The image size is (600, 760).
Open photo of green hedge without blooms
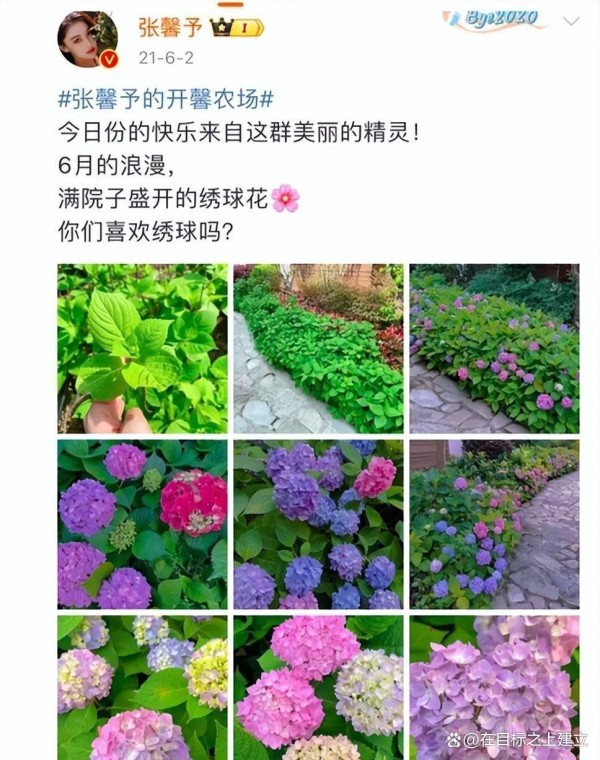[x=318, y=348]
